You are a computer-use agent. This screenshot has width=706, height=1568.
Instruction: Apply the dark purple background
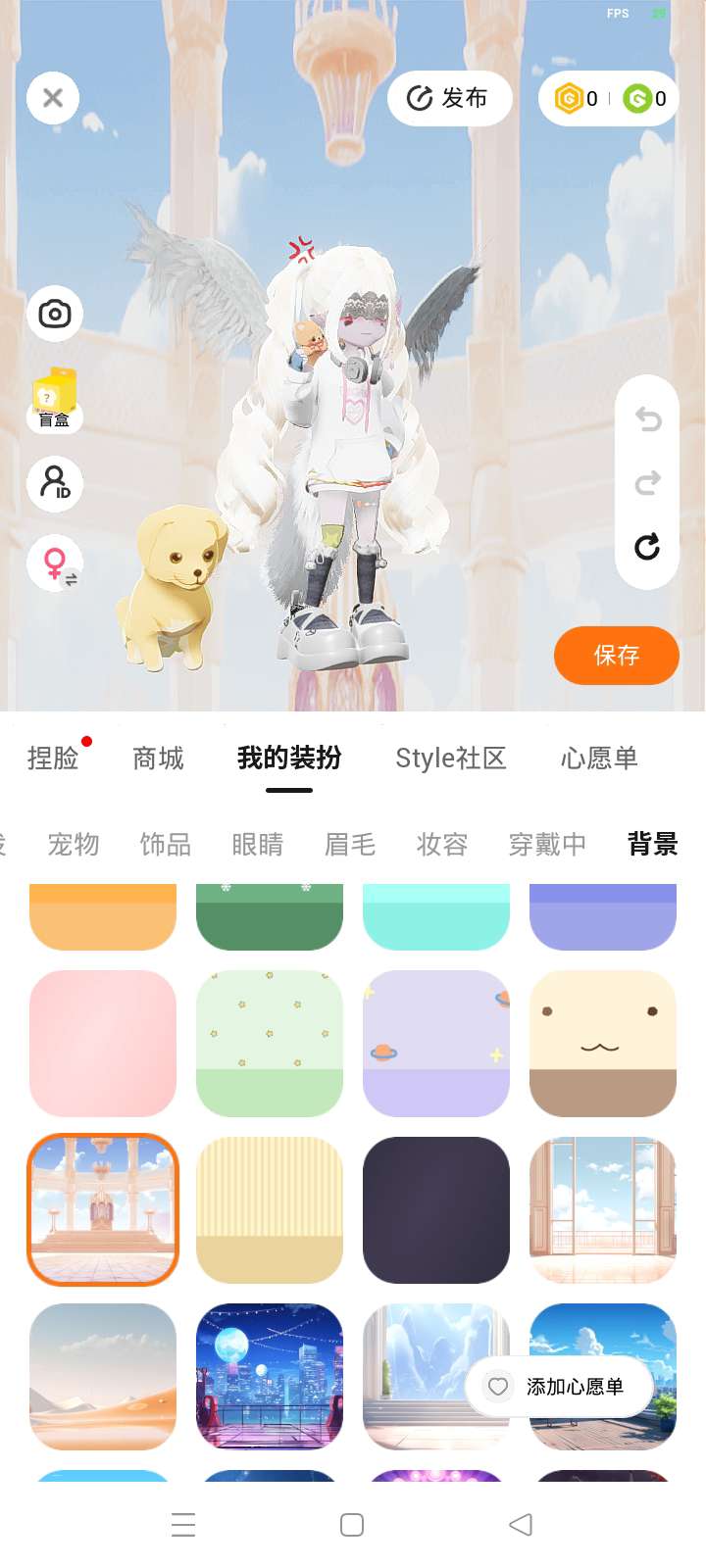tap(436, 1209)
